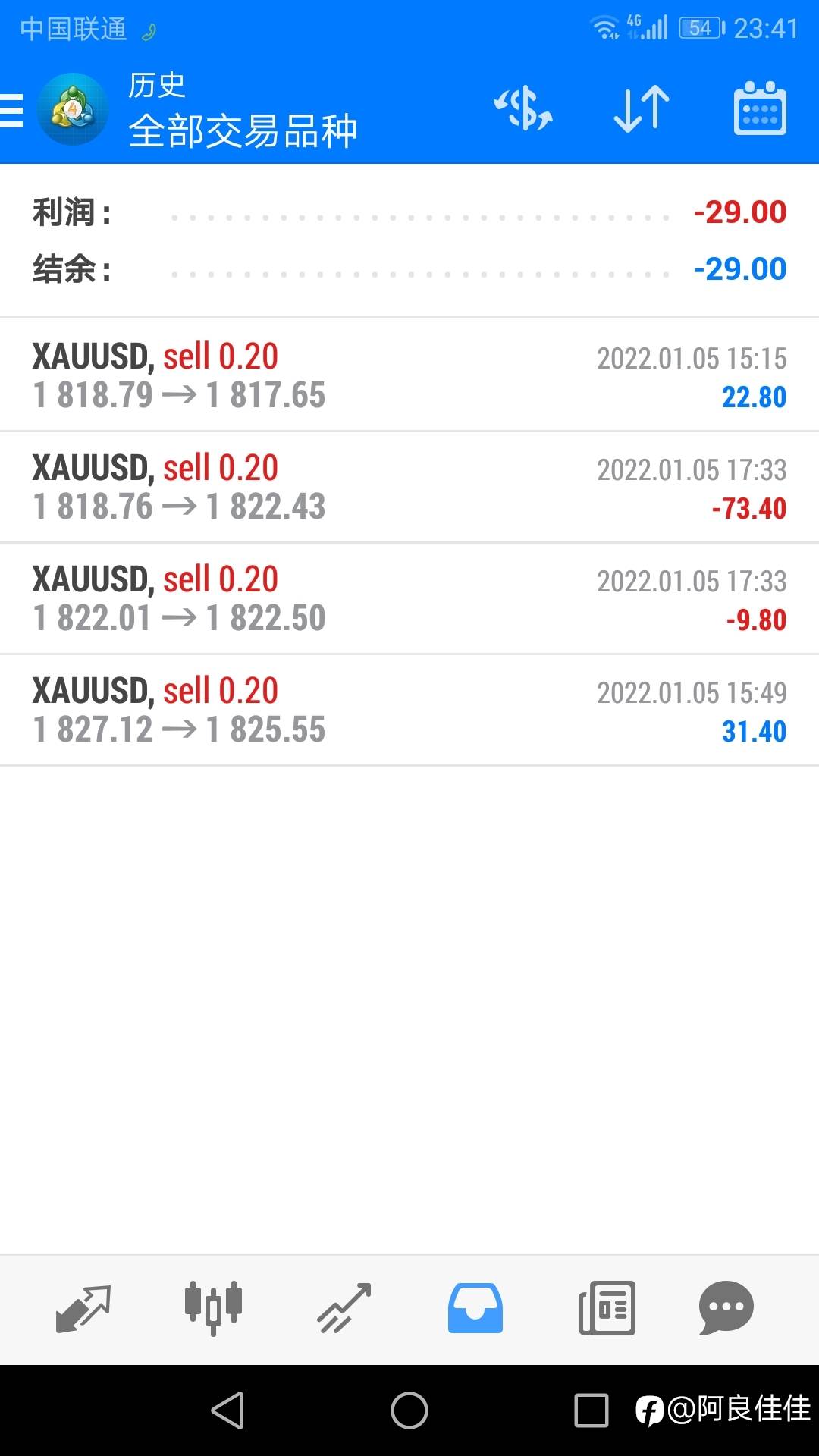Open the news tab
The width and height of the screenshot is (819, 1456).
coord(607,1308)
